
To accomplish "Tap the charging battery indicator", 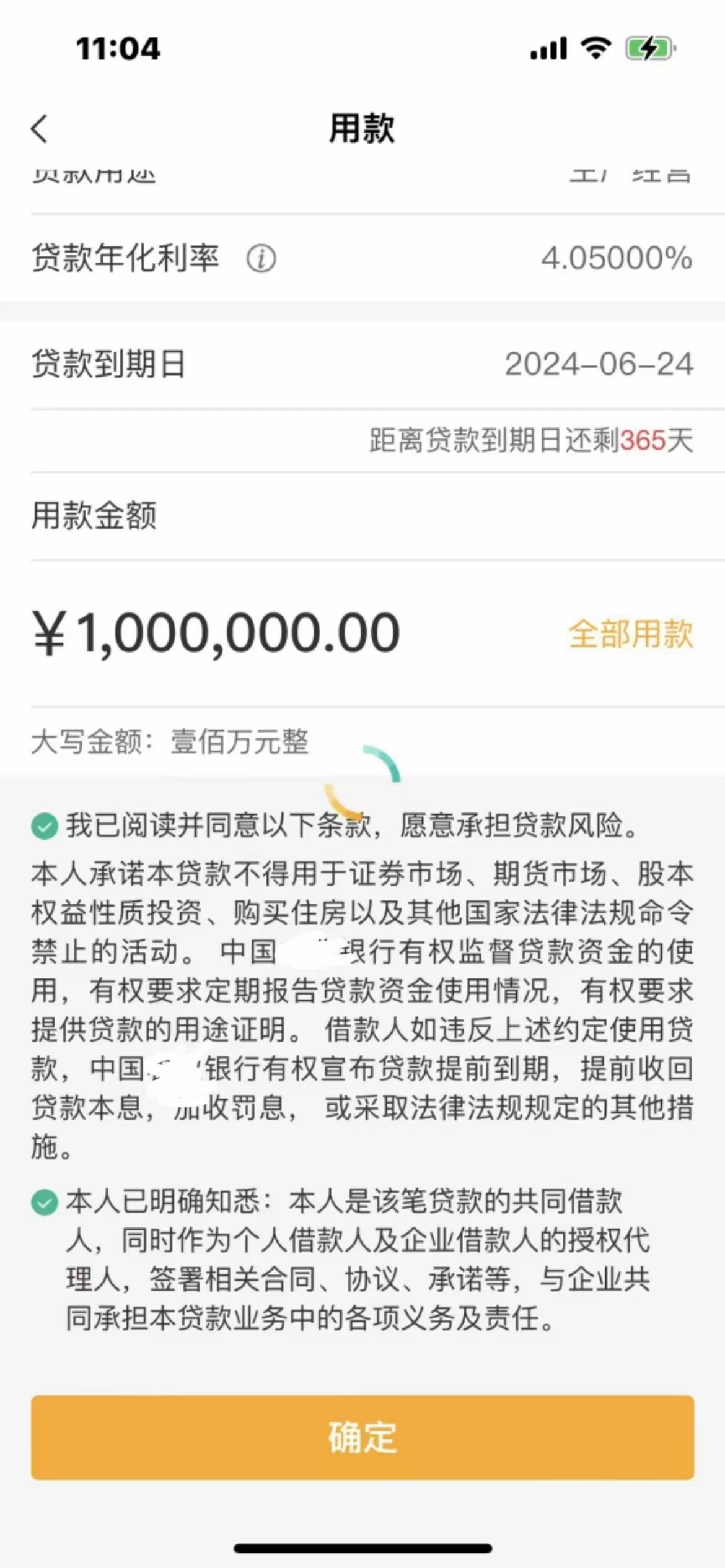I will 650,48.
